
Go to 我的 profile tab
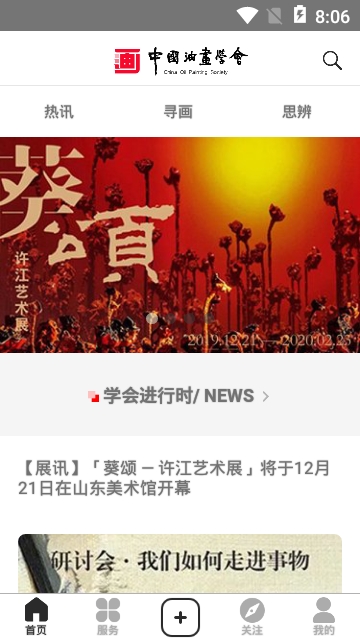[x=324, y=616]
